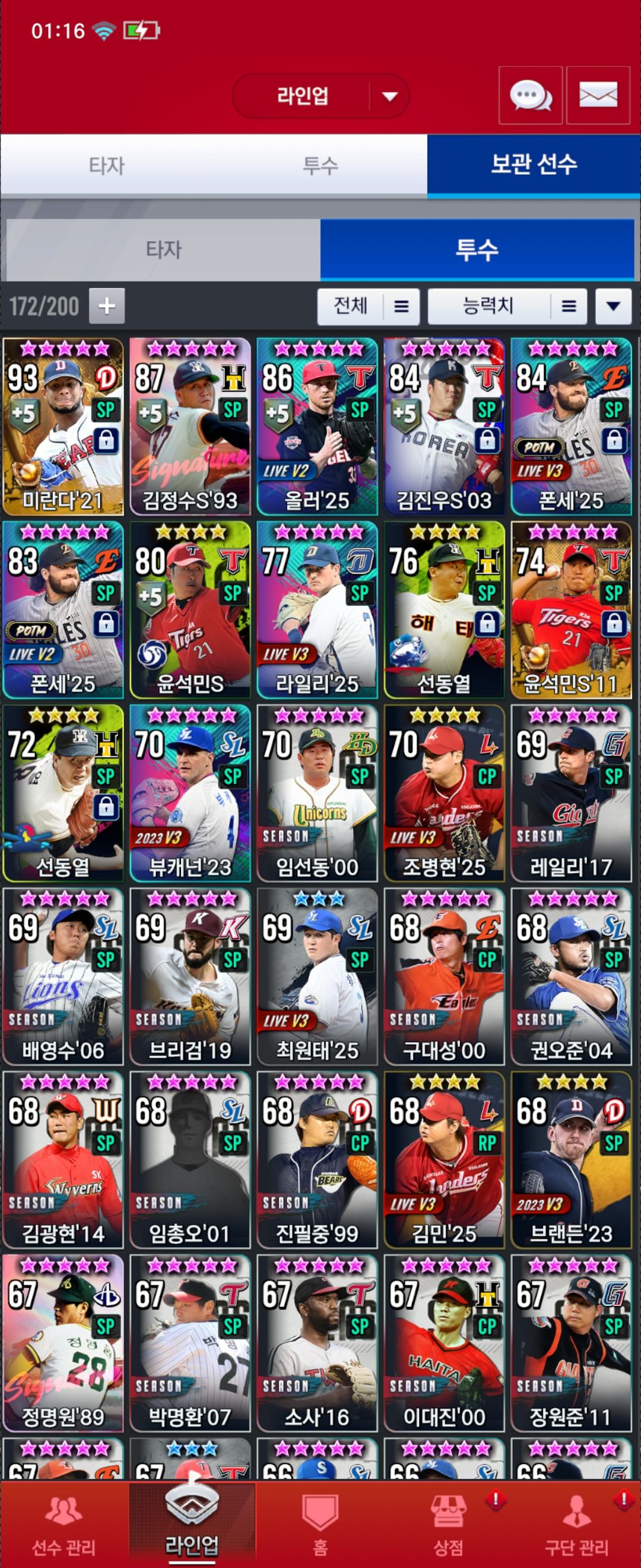Go to the 홈 tab

(x=320, y=1525)
